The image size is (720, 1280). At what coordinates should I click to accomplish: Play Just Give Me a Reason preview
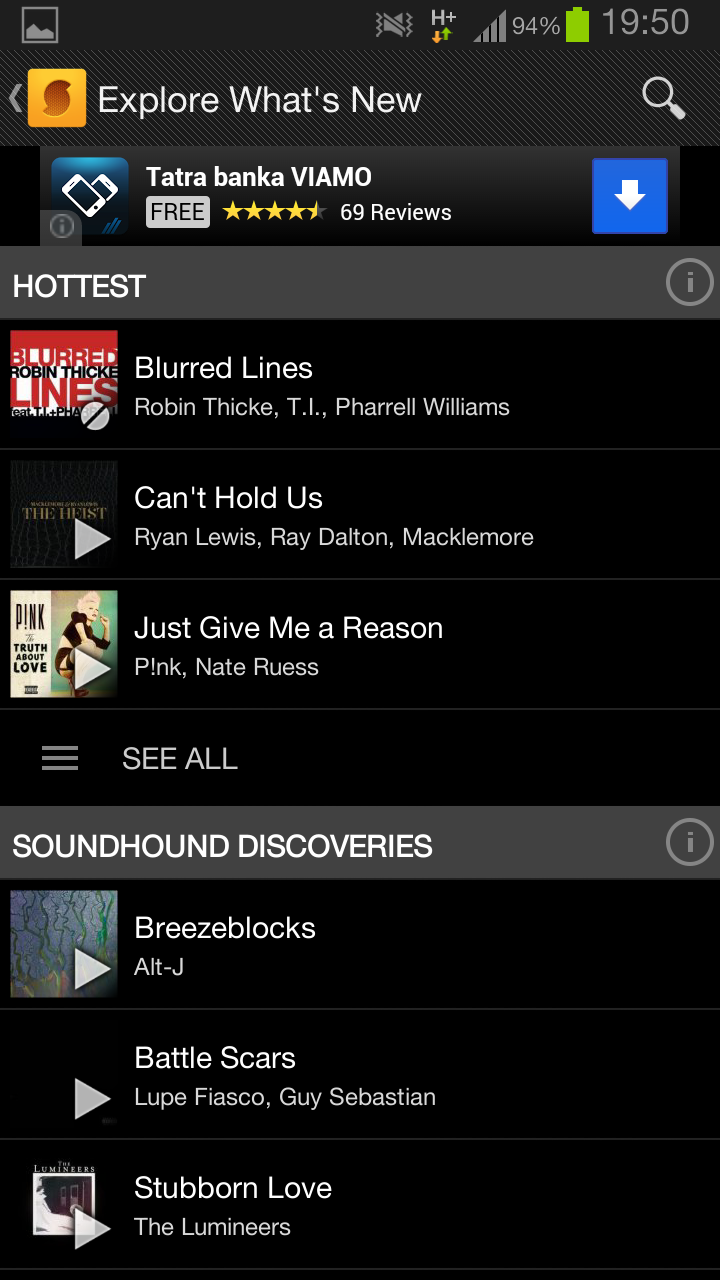pos(92,669)
